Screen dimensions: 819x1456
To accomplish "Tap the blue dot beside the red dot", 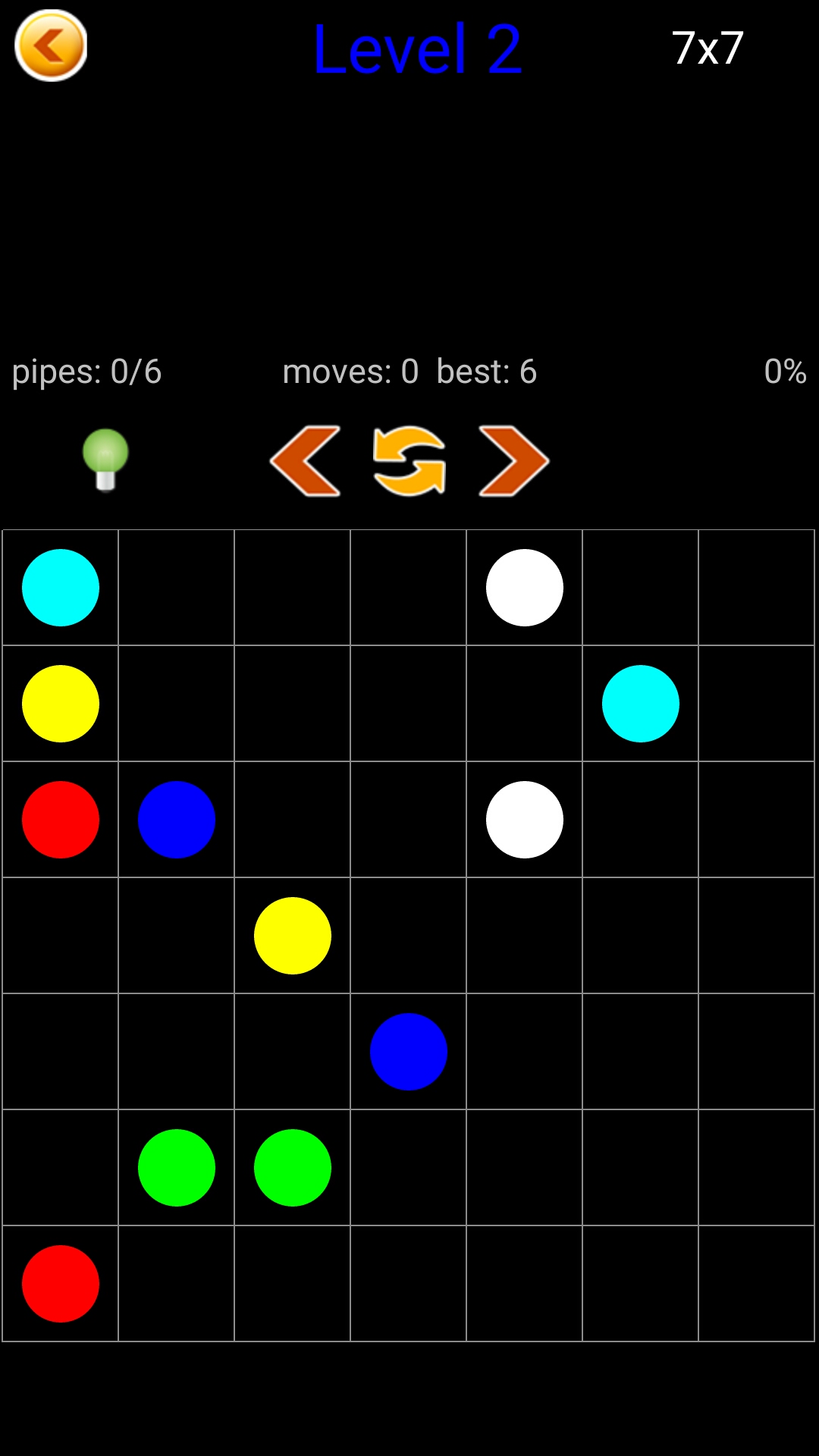I will [x=177, y=820].
